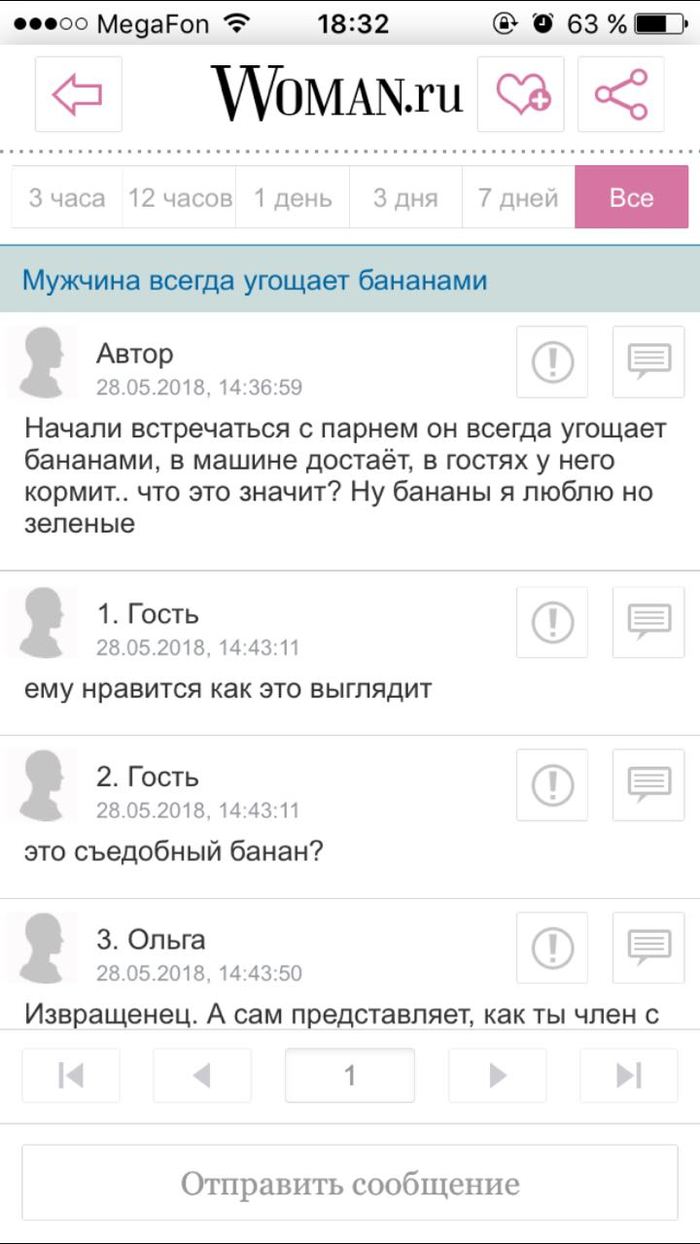Tap the 'Все' filter tab
Viewport: 700px width, 1244px height.
tap(631, 198)
